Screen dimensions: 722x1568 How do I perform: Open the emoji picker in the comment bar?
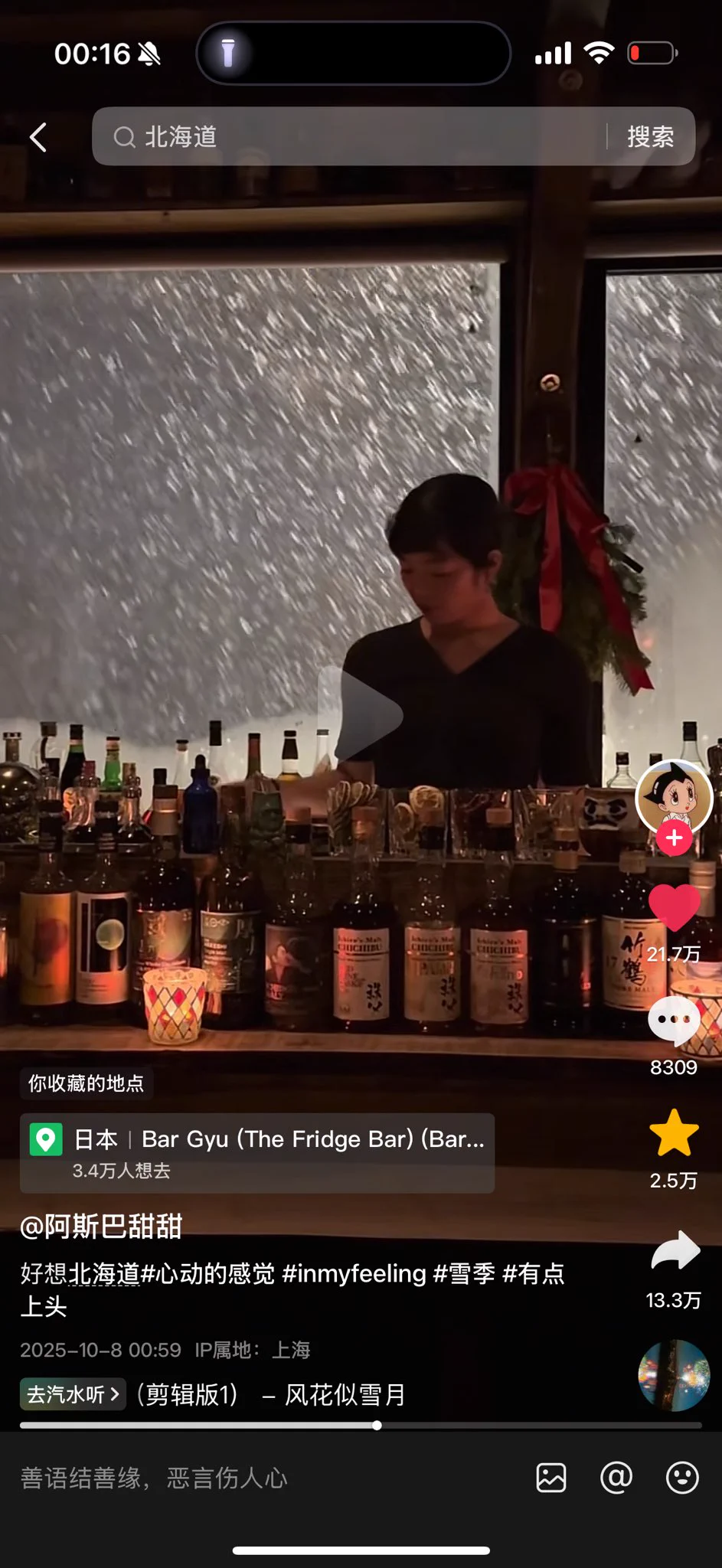pos(681,1478)
